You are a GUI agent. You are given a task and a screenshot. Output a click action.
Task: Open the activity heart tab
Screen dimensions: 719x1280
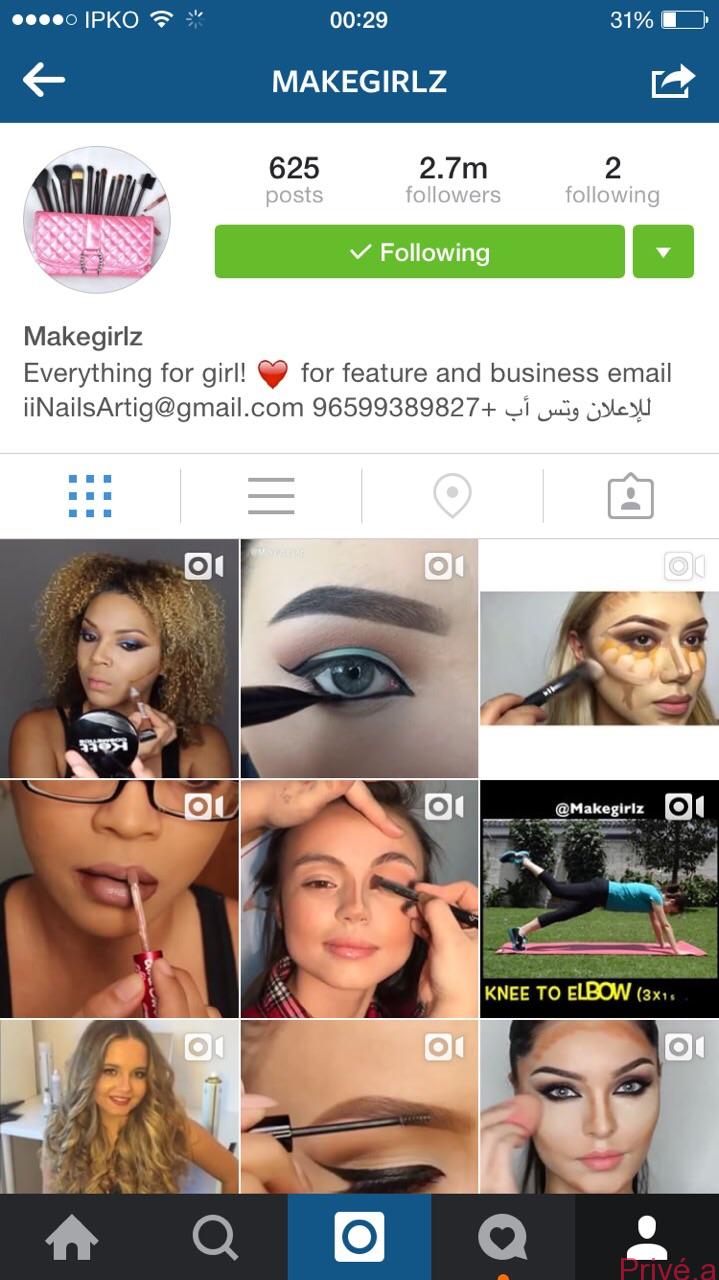tap(503, 1238)
